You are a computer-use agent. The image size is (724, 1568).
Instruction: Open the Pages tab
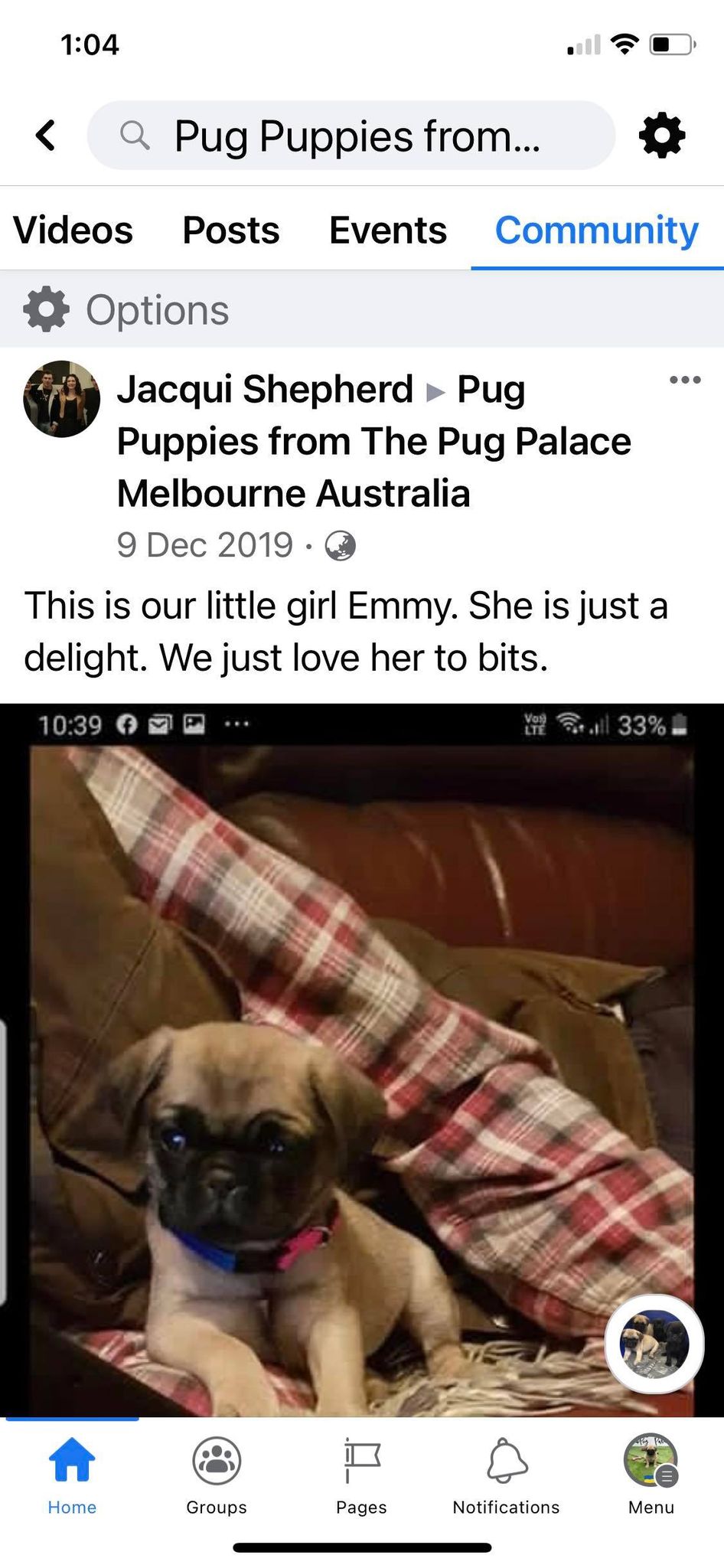tap(361, 1475)
